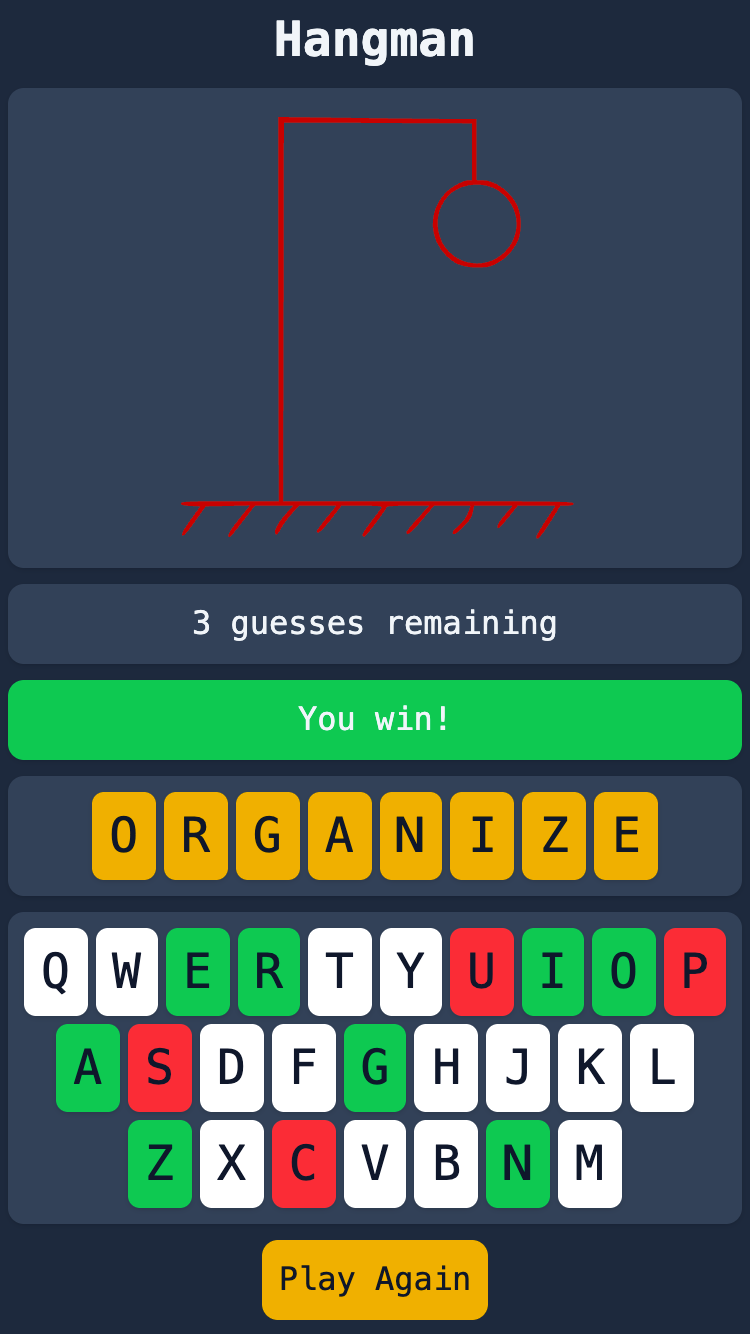Tap the red P key
The image size is (750, 1334).
pos(695,972)
